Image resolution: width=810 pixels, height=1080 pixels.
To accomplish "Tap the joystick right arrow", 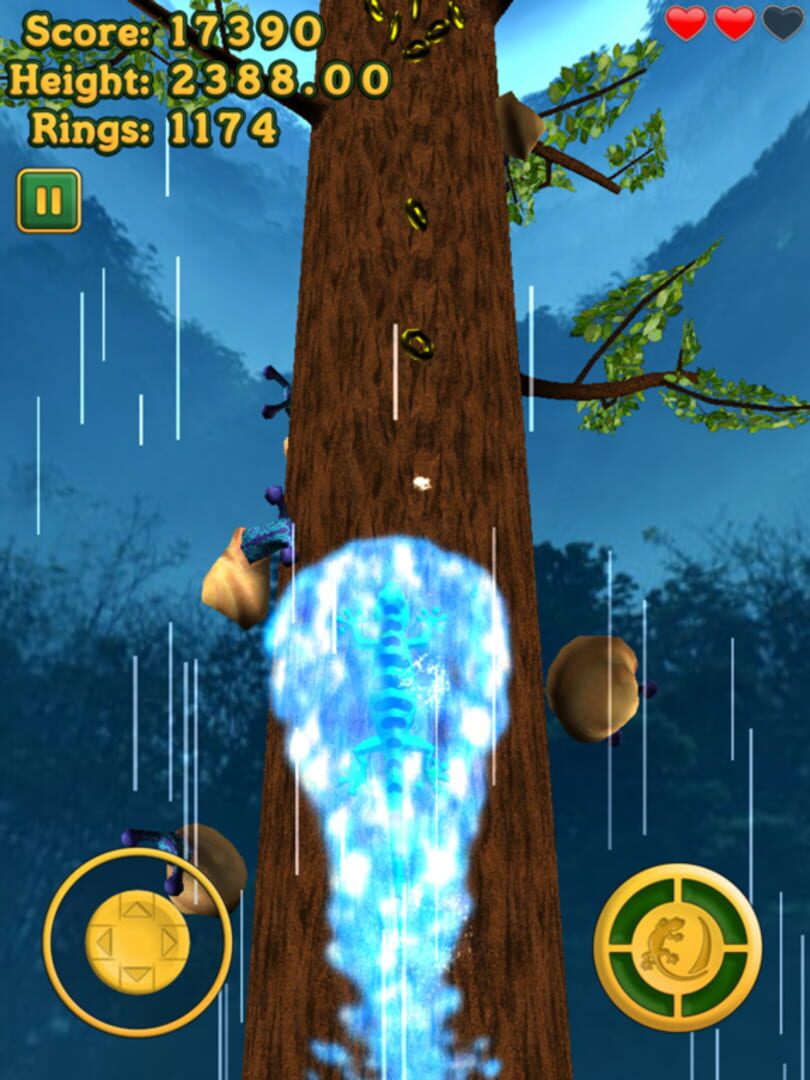I will pyautogui.click(x=170, y=941).
